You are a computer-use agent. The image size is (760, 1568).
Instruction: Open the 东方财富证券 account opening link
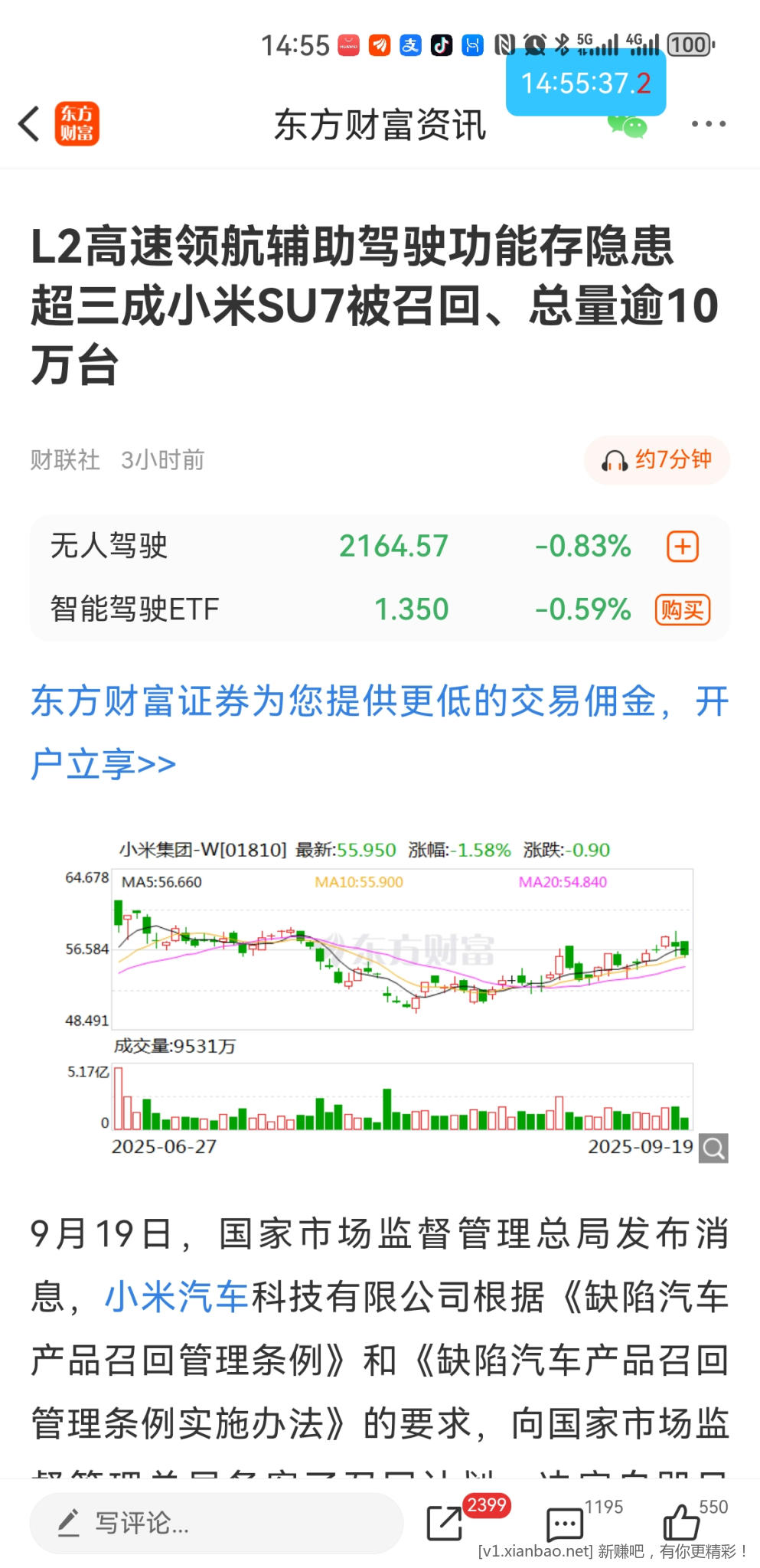[379, 732]
